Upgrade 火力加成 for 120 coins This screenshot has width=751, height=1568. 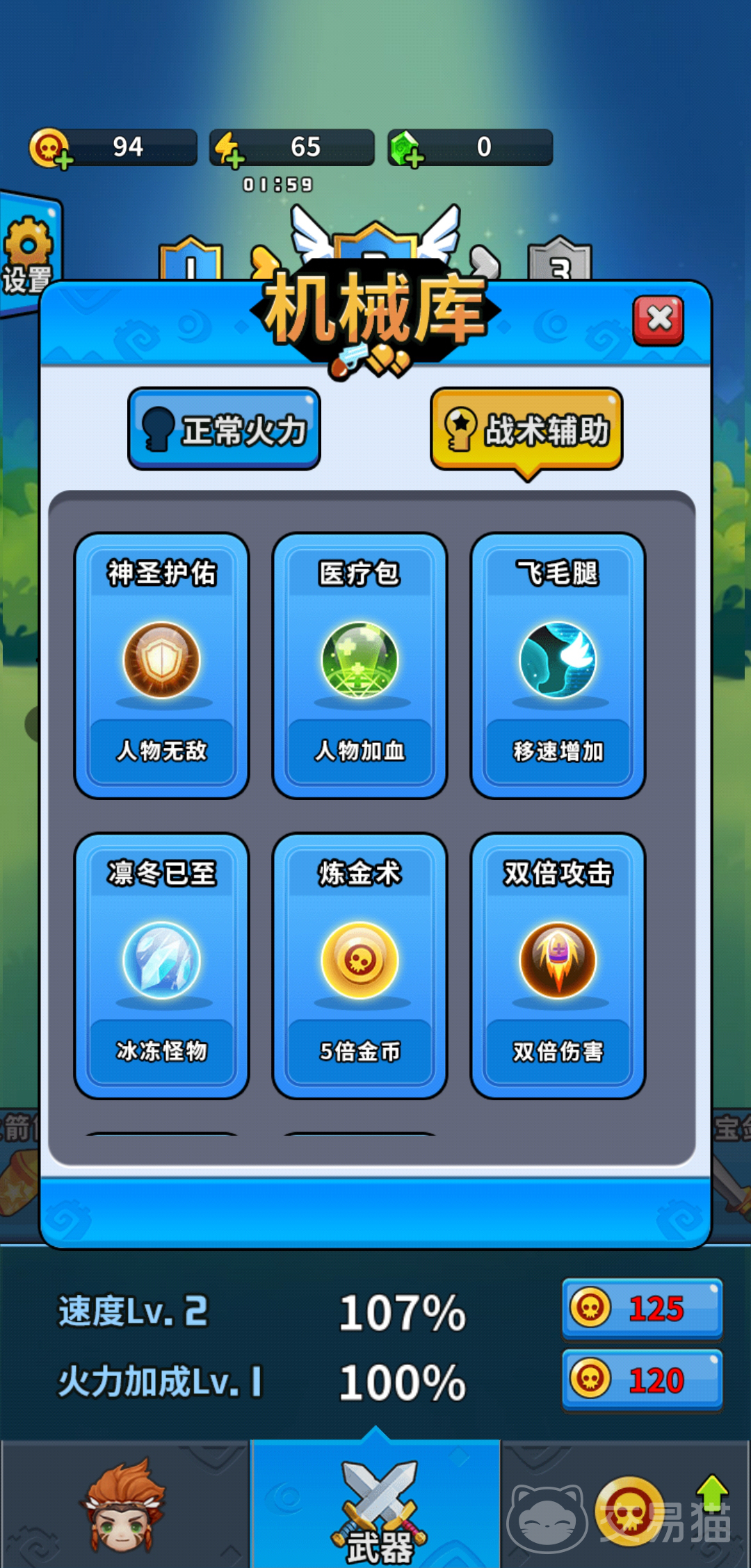[642, 1380]
